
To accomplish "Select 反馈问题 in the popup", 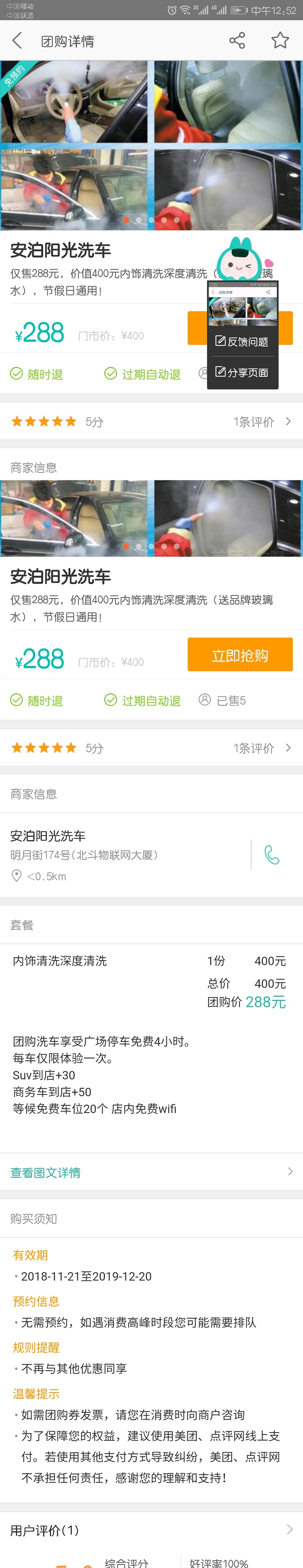I will [242, 342].
